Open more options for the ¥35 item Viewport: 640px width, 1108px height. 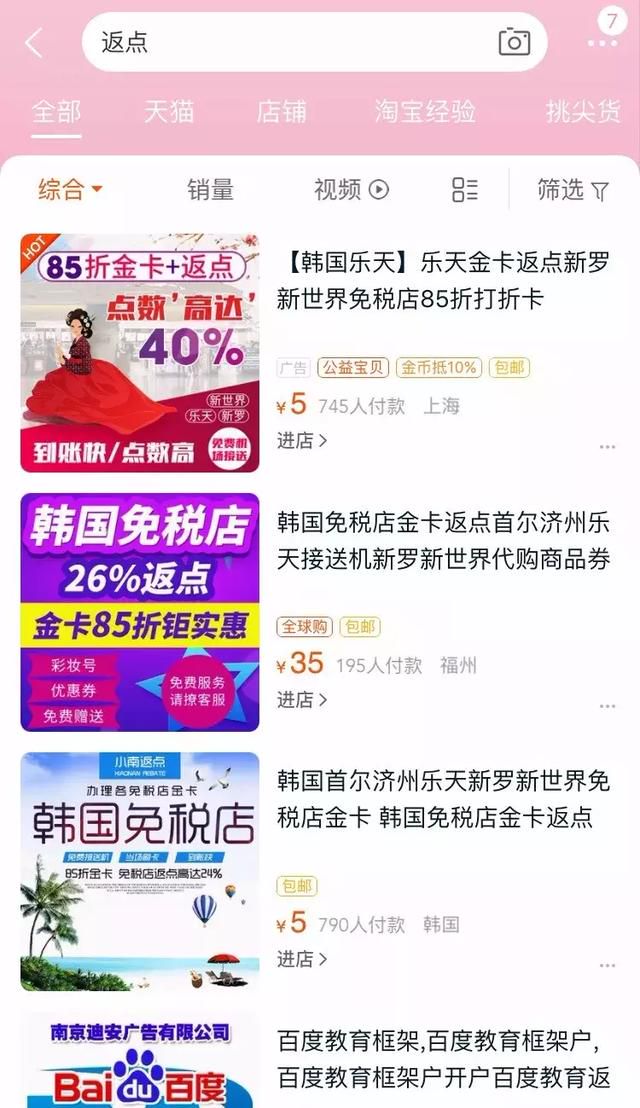[x=607, y=706]
